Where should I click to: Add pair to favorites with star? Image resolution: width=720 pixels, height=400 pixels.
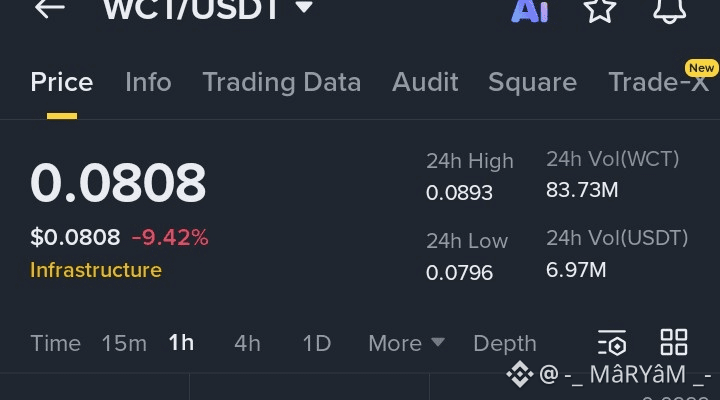[600, 10]
